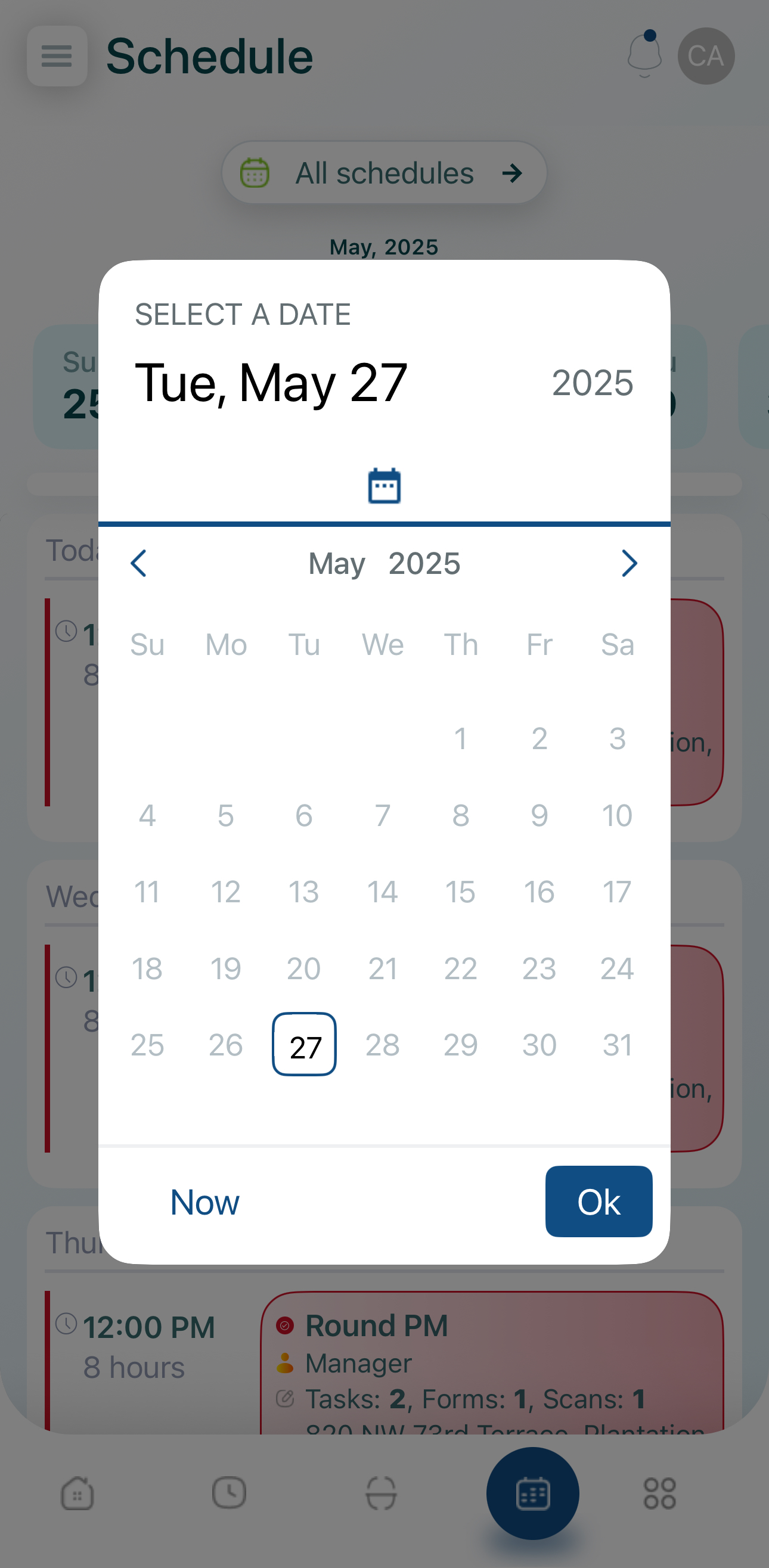
Task: Open the May month picker
Action: tap(337, 564)
